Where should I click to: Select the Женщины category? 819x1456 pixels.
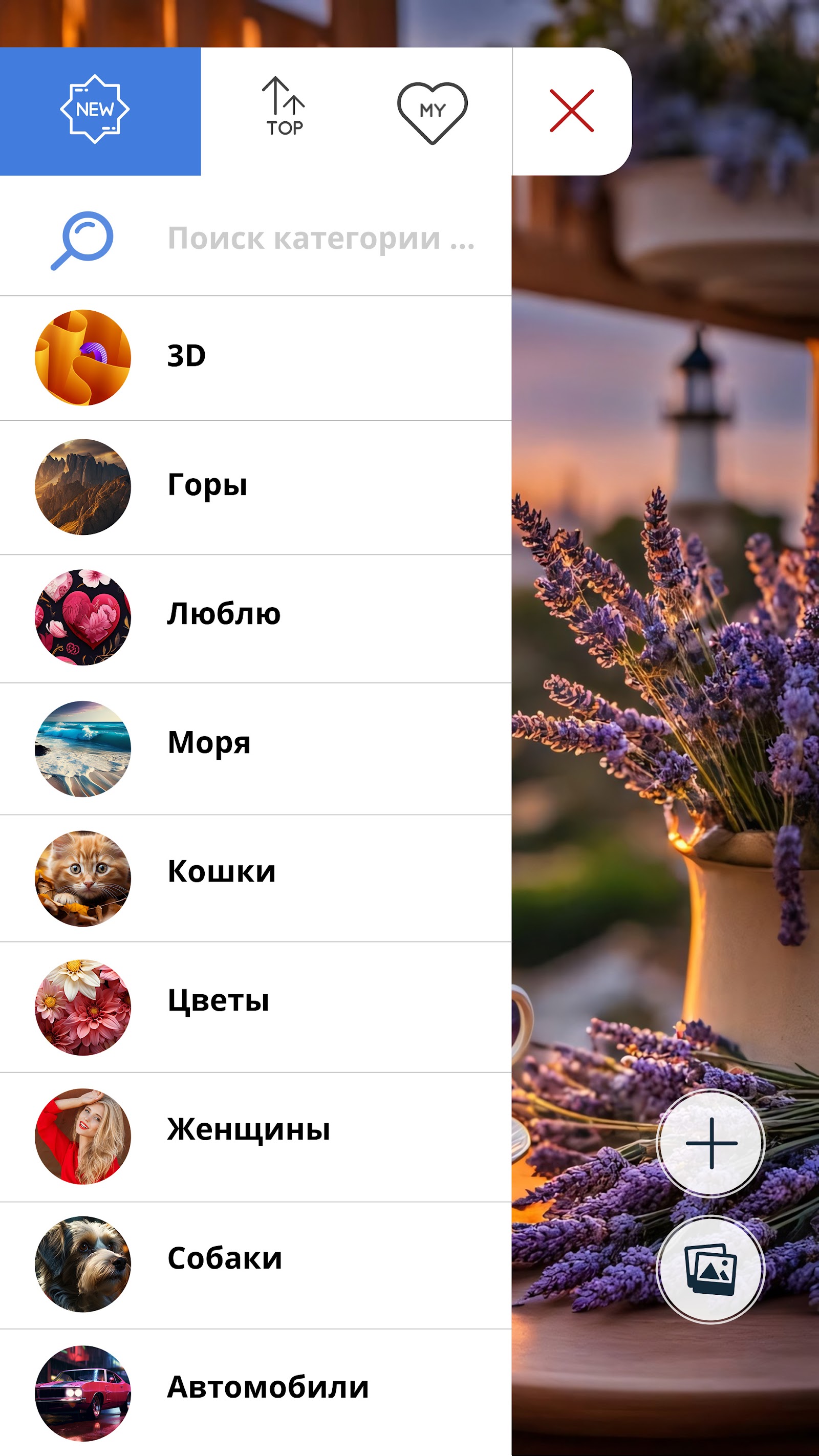pos(255,1137)
